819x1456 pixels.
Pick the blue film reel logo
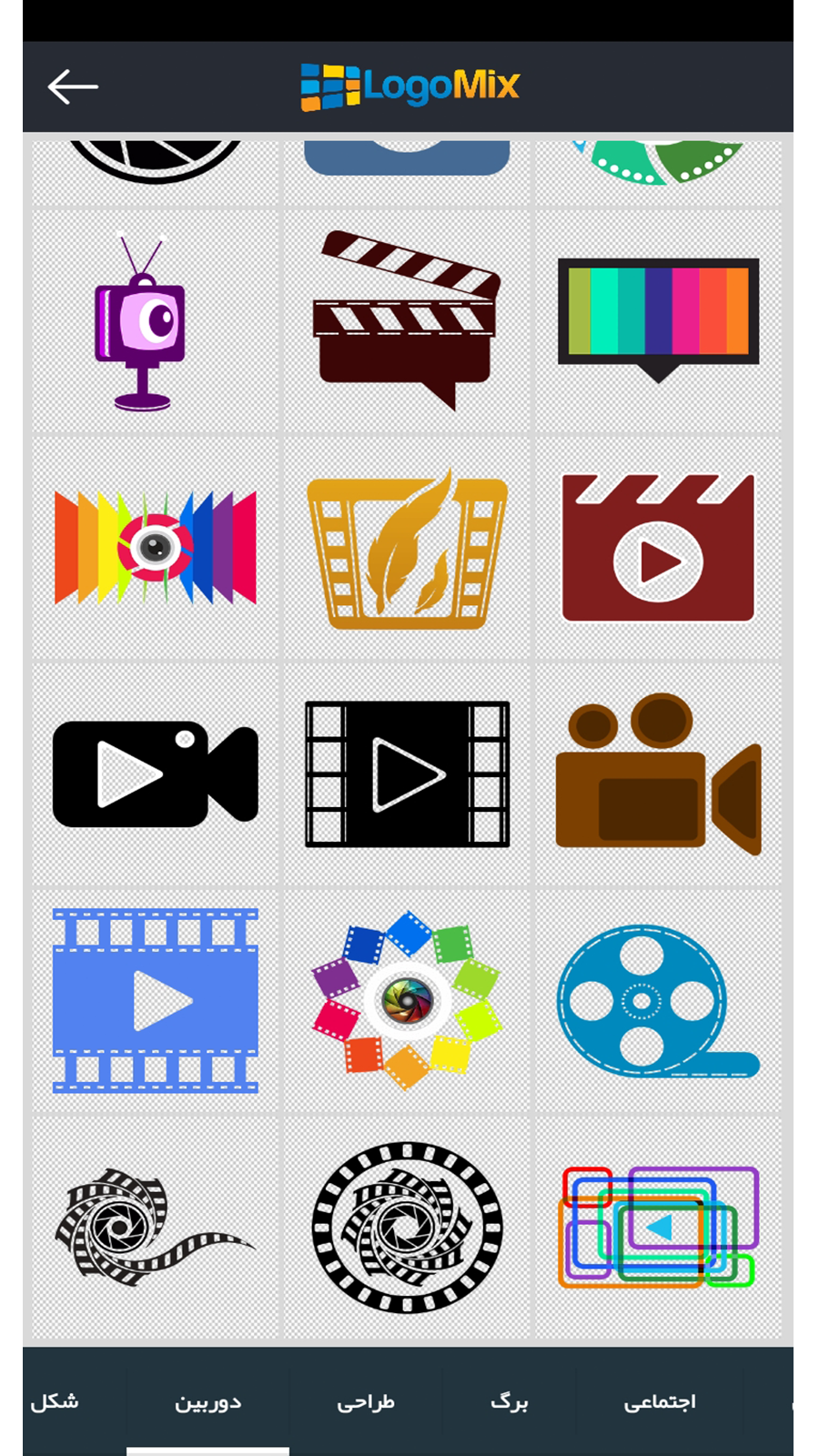658,1001
